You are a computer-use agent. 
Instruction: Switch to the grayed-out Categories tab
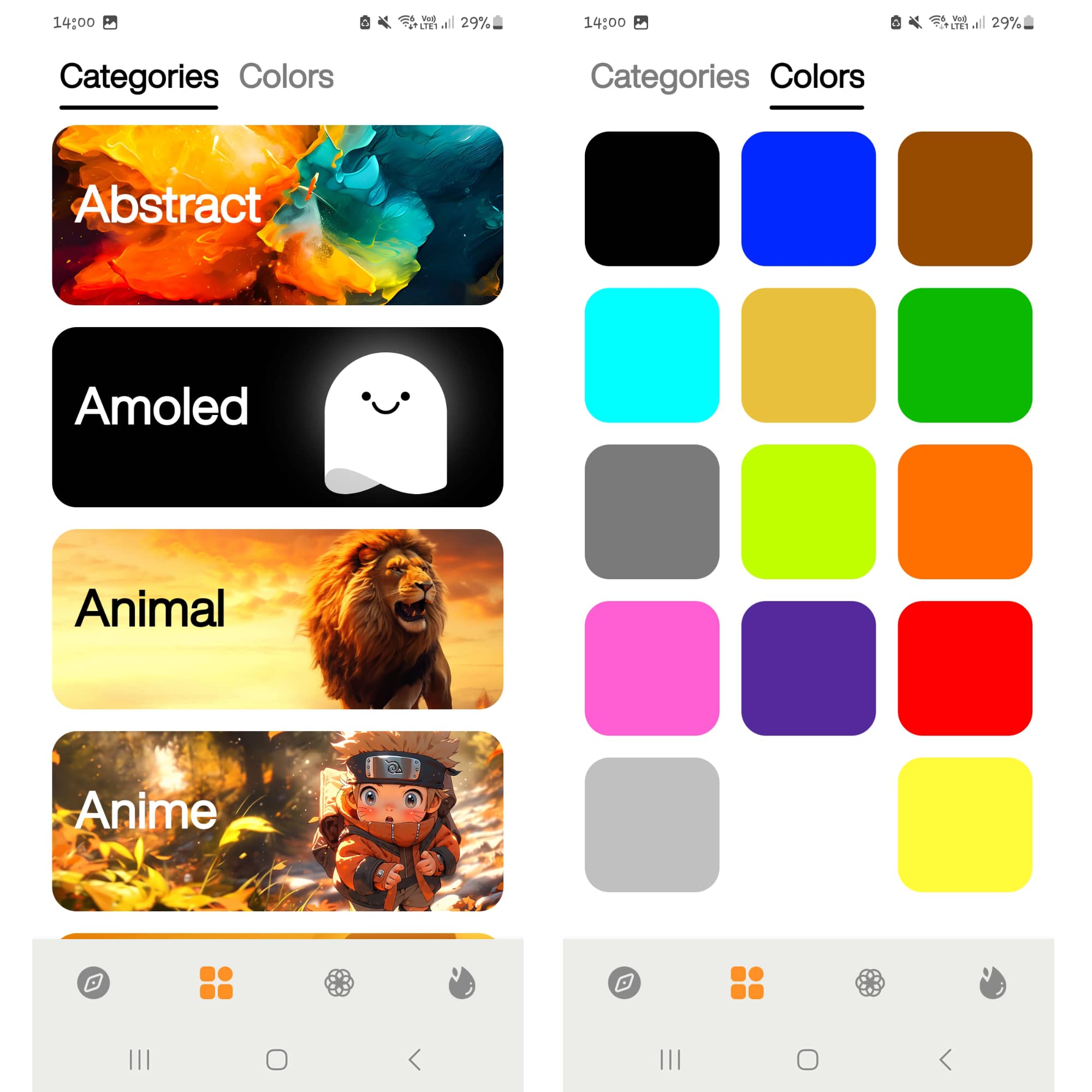click(x=669, y=76)
